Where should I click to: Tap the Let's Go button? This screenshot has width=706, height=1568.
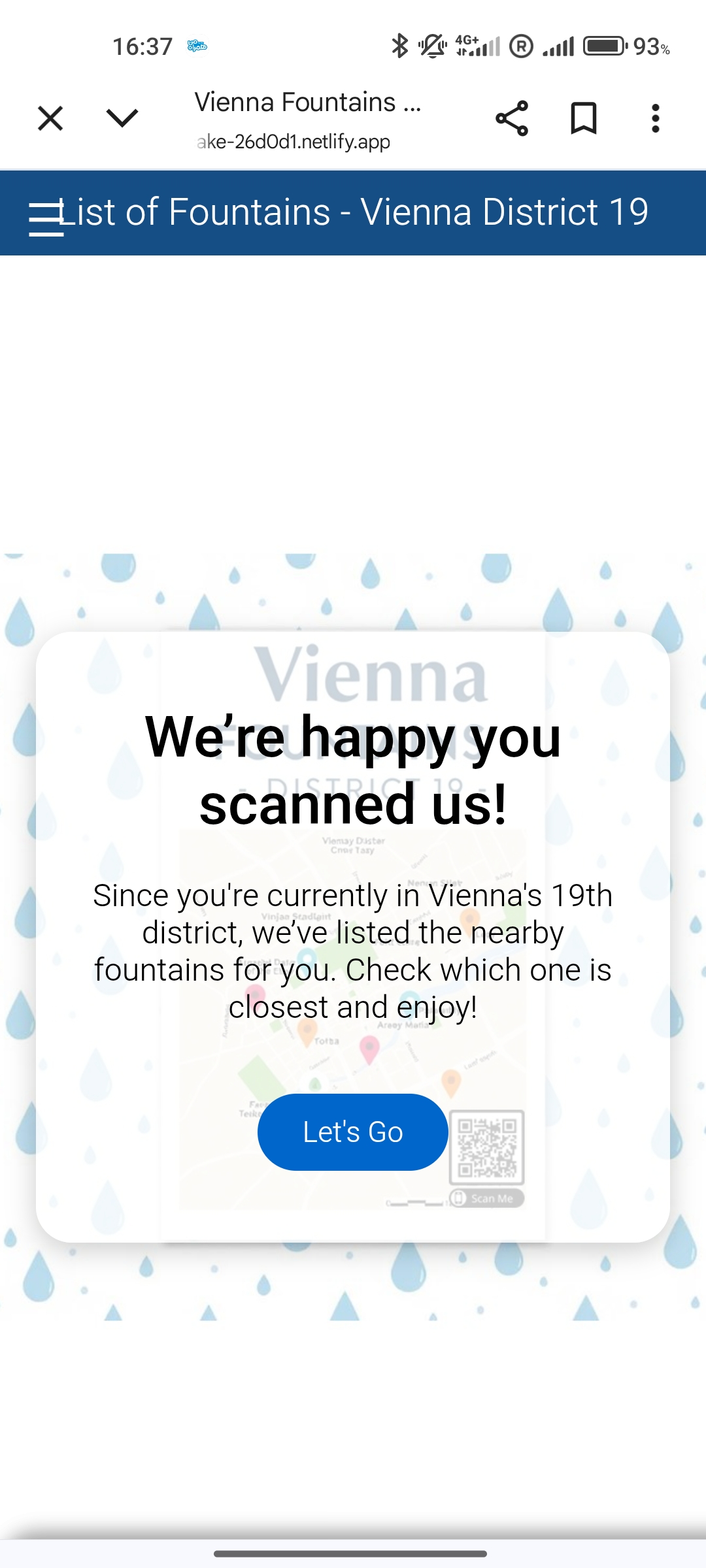pyautogui.click(x=352, y=1132)
